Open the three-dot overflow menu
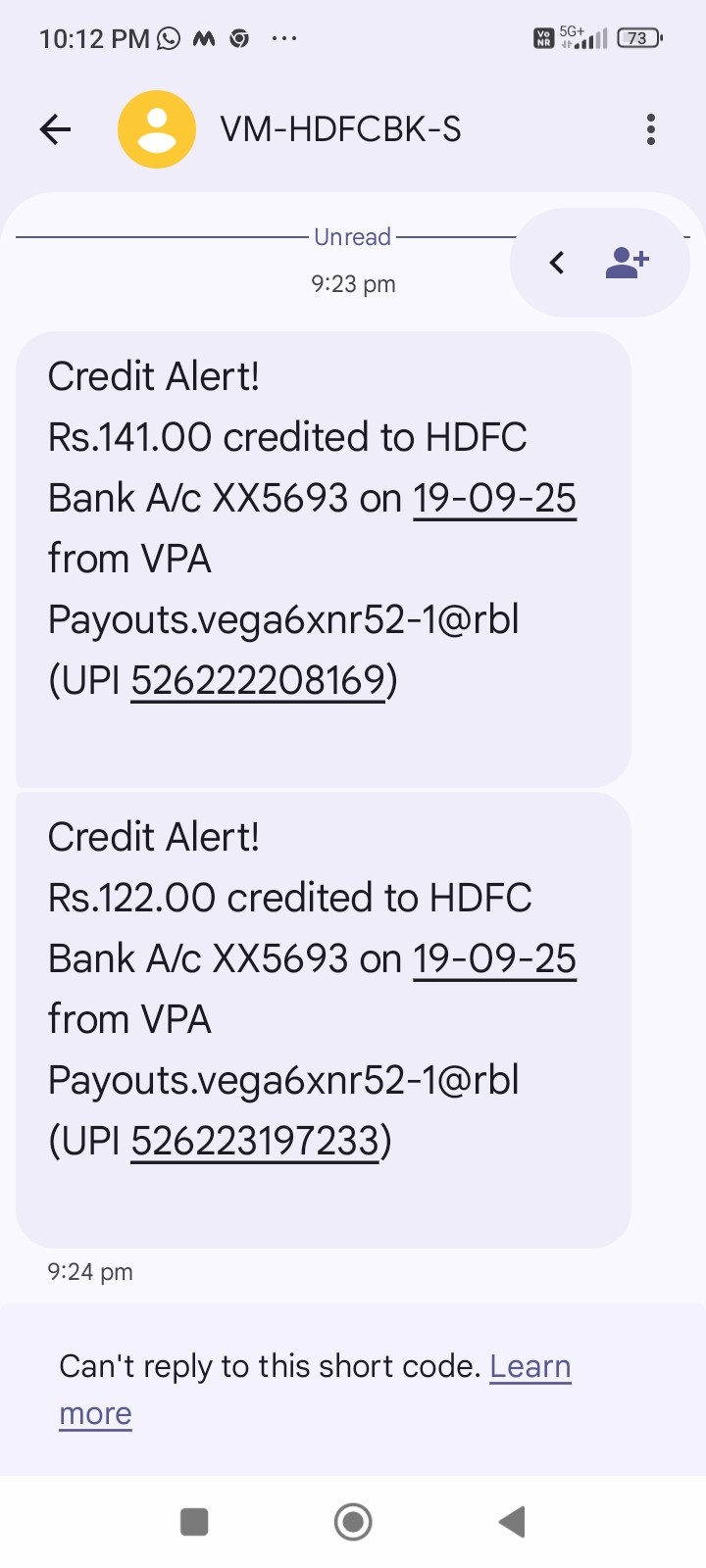706x1568 pixels. pos(651,129)
